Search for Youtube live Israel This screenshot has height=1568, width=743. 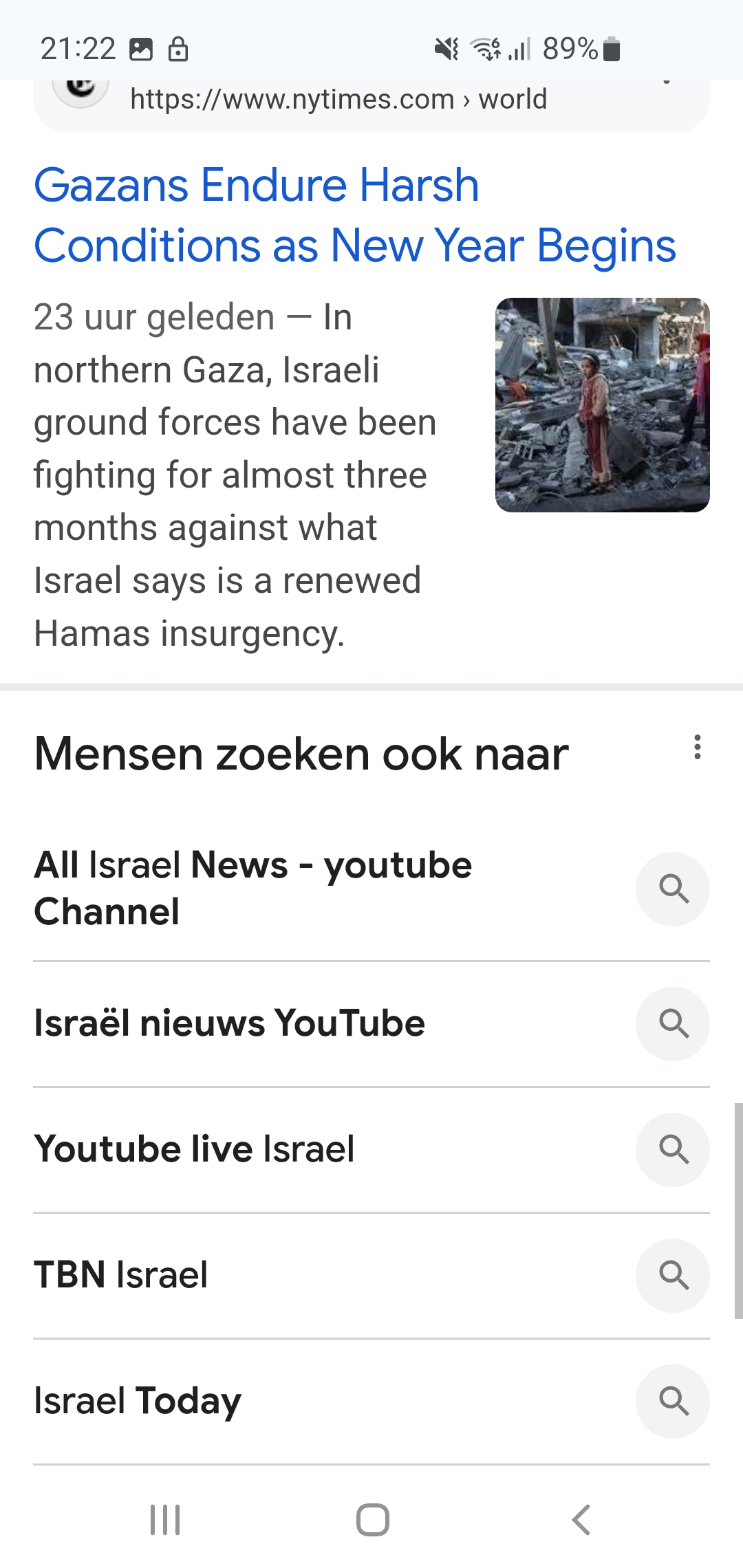point(371,1149)
